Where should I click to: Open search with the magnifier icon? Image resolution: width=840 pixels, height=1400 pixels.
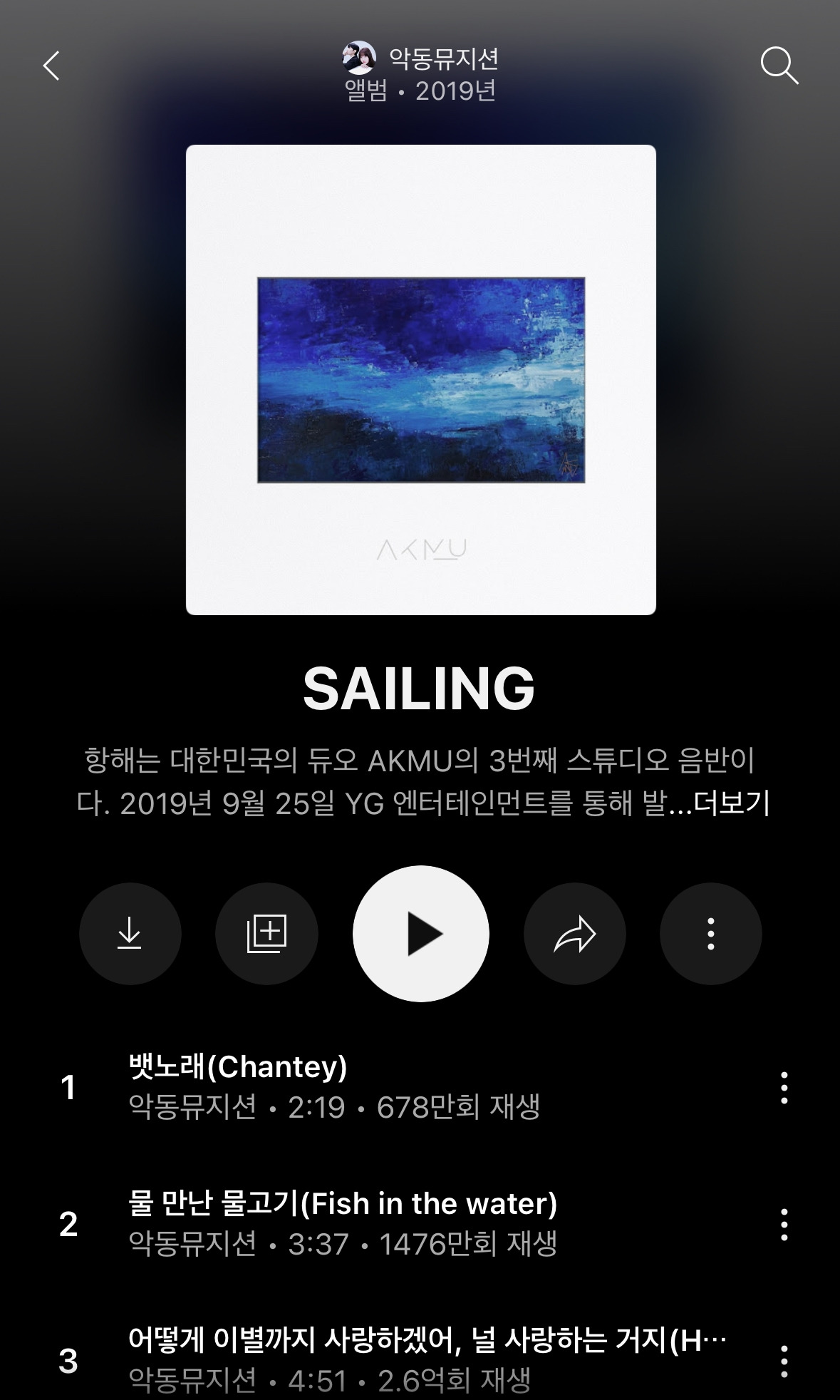point(779,66)
